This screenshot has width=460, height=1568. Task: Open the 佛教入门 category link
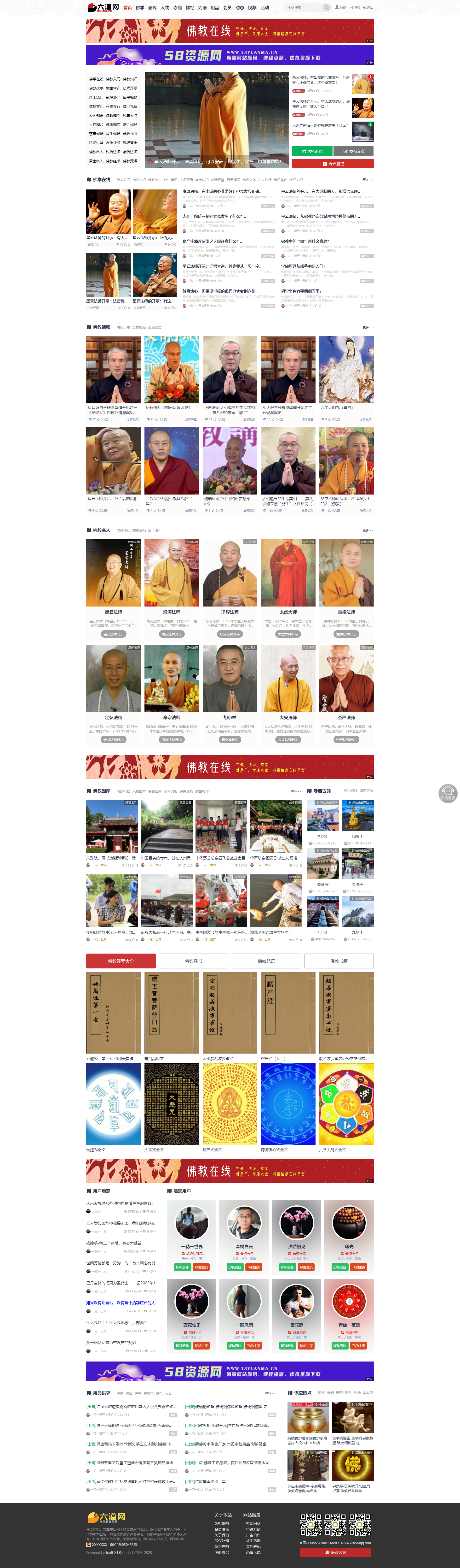tap(113, 78)
